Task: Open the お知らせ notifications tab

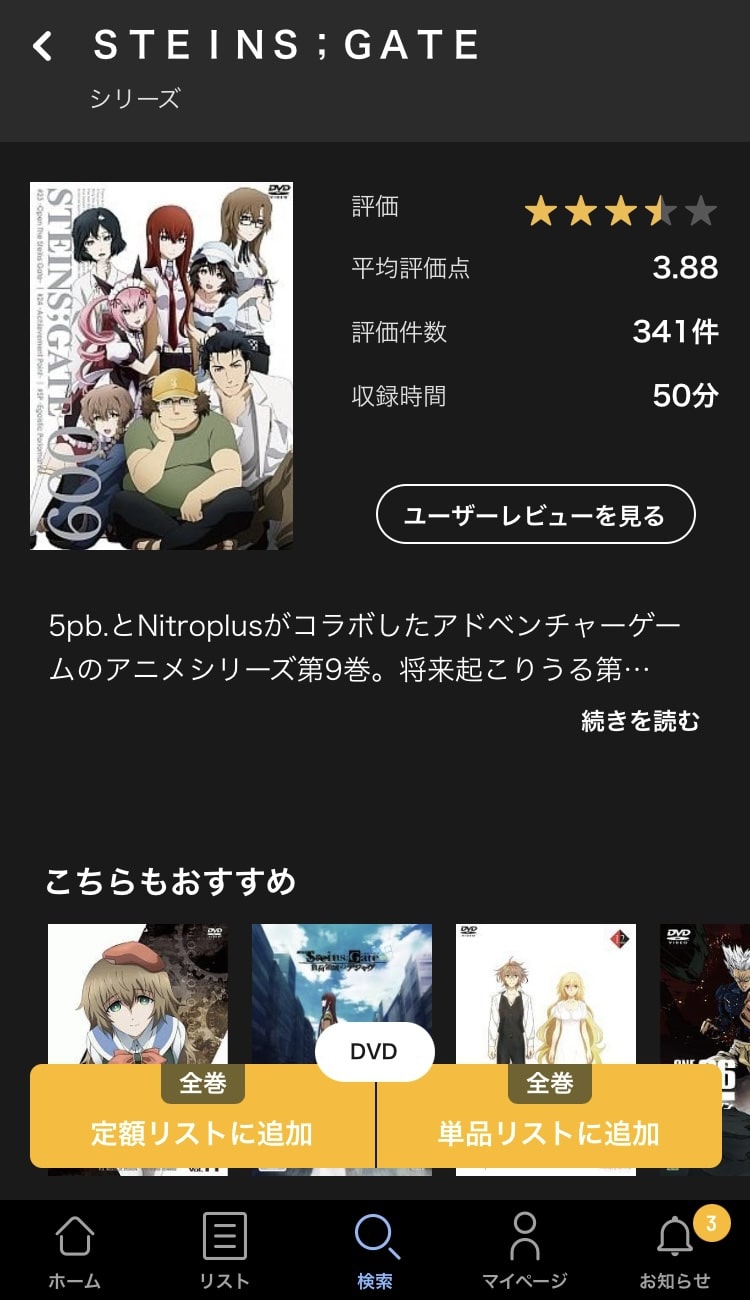Action: pos(675,1250)
